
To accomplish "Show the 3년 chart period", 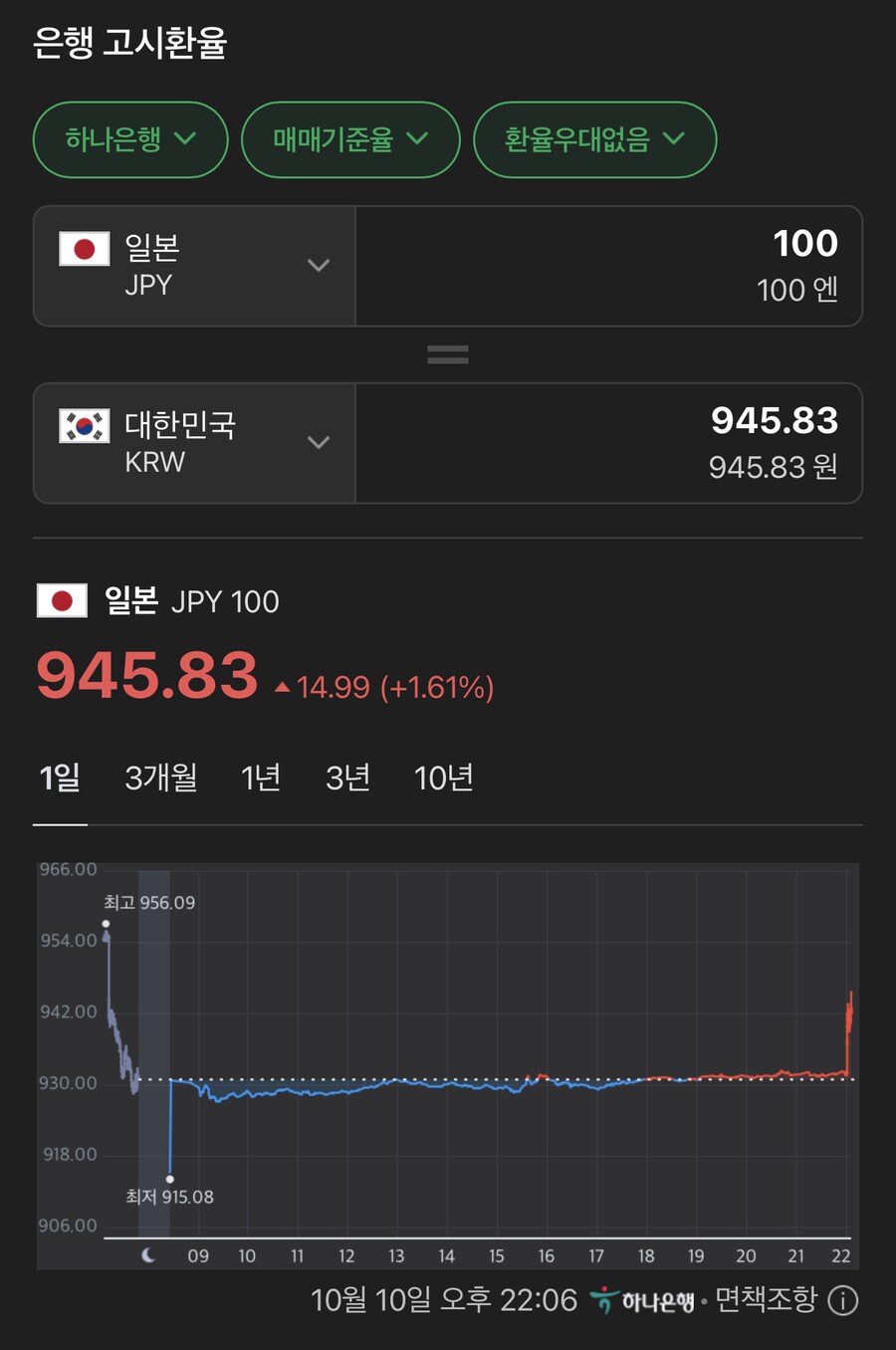I will pos(347,778).
